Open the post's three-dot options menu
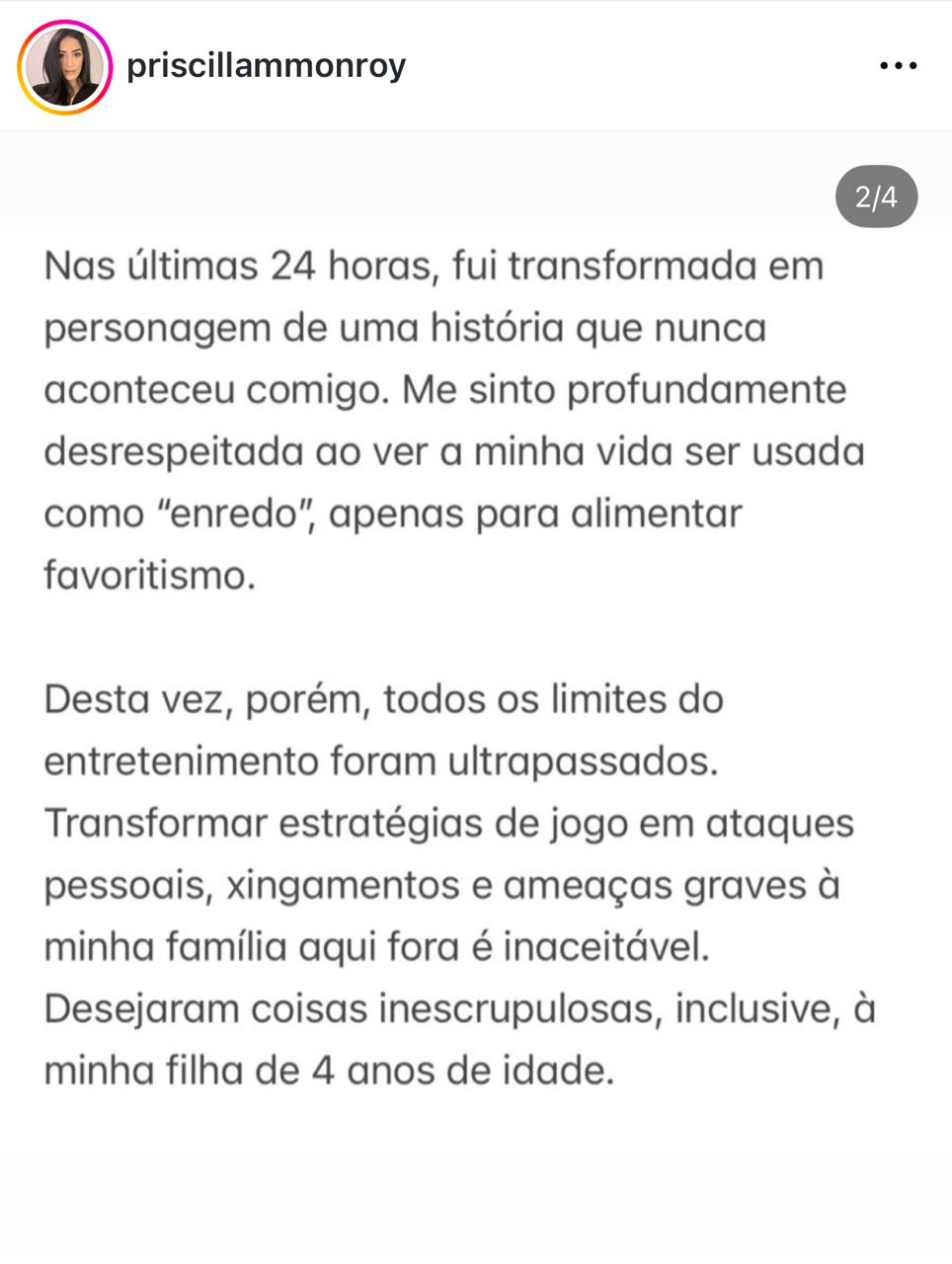Image resolution: width=952 pixels, height=1264 pixels. pyautogui.click(x=898, y=66)
